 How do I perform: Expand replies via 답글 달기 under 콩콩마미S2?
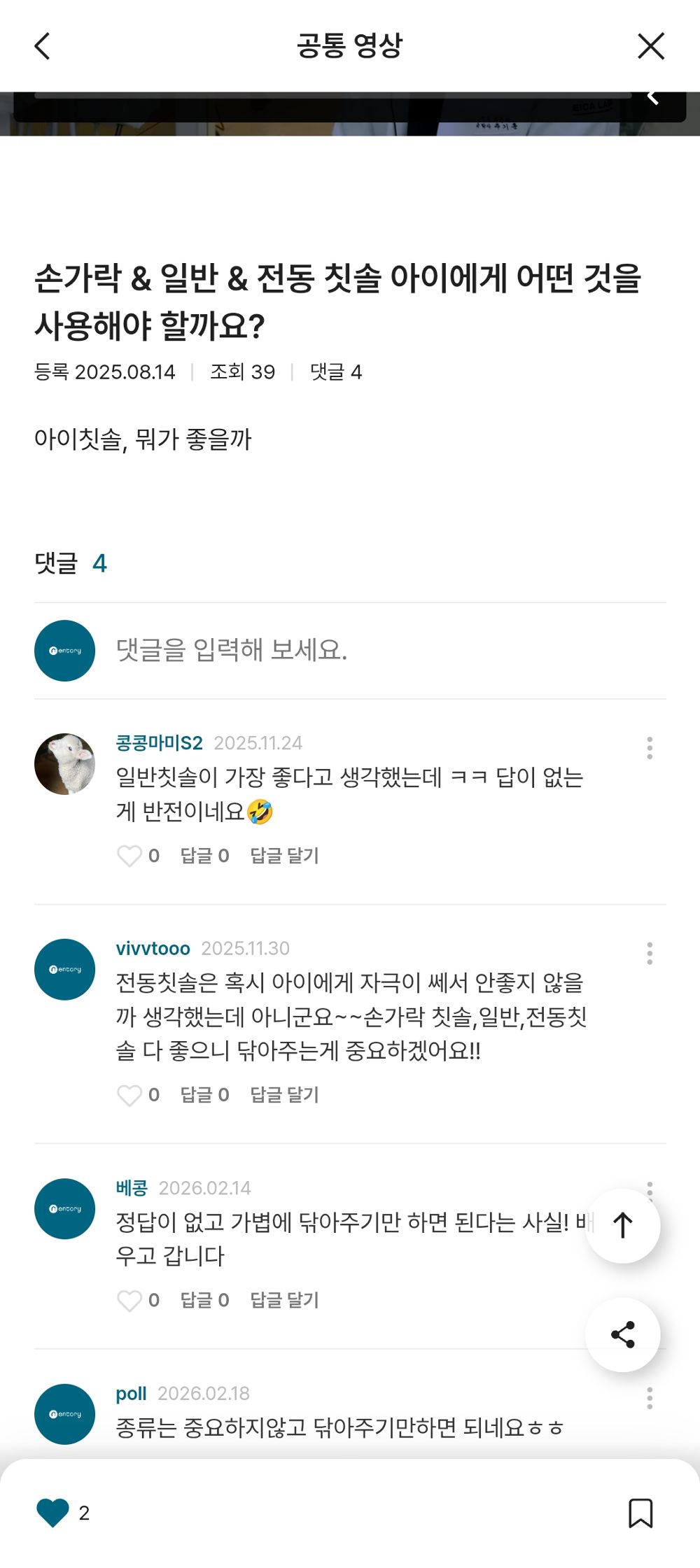coord(283,855)
